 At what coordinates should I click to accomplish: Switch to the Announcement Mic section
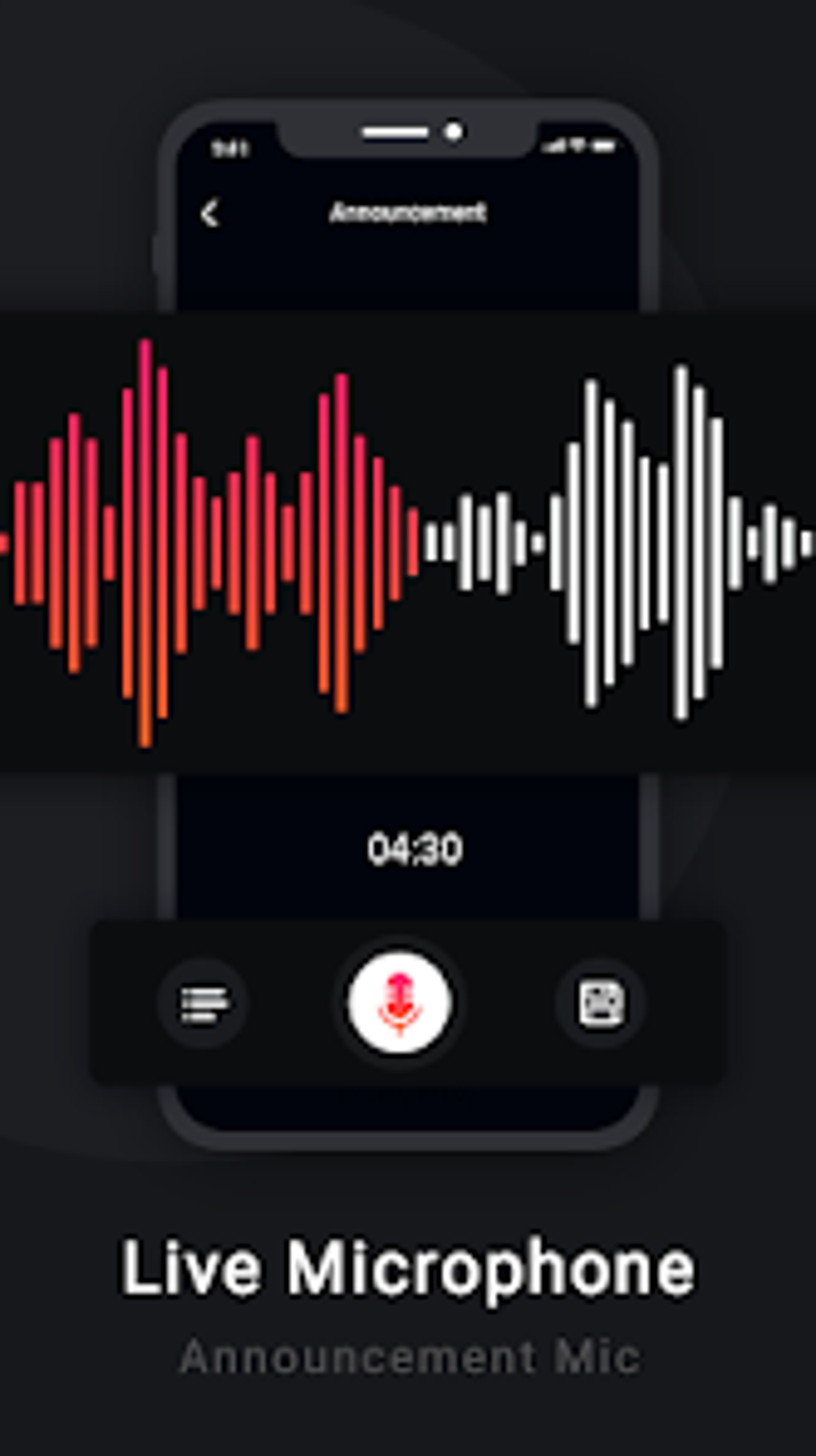coord(410,1351)
